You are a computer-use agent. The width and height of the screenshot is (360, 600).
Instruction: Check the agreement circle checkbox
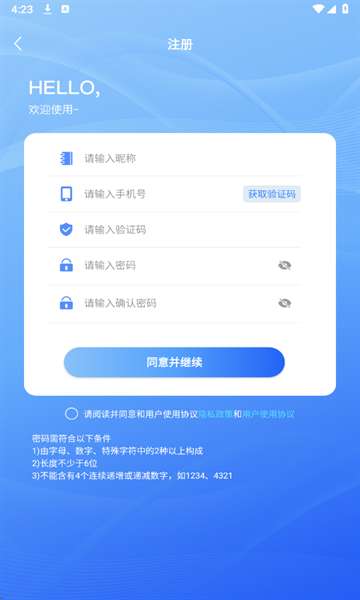click(x=72, y=414)
